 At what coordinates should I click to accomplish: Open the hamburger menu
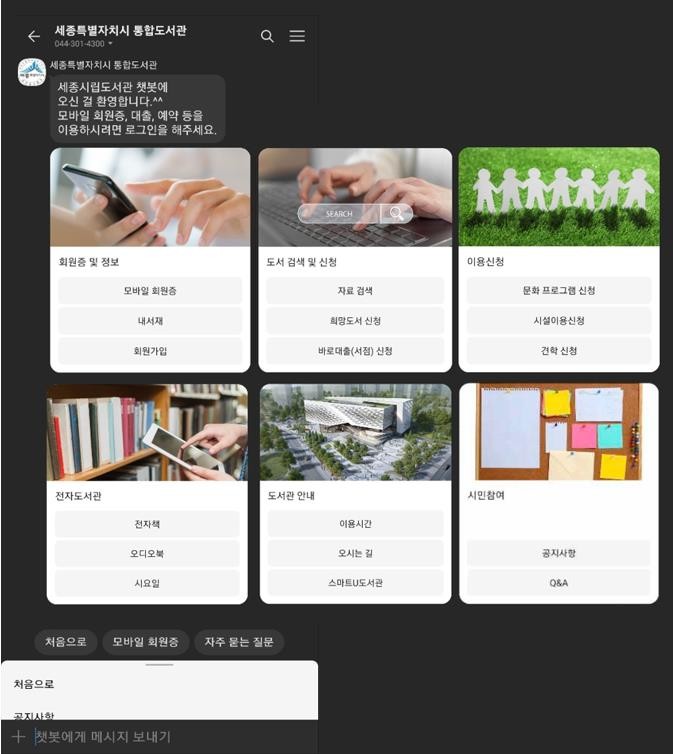coord(297,36)
